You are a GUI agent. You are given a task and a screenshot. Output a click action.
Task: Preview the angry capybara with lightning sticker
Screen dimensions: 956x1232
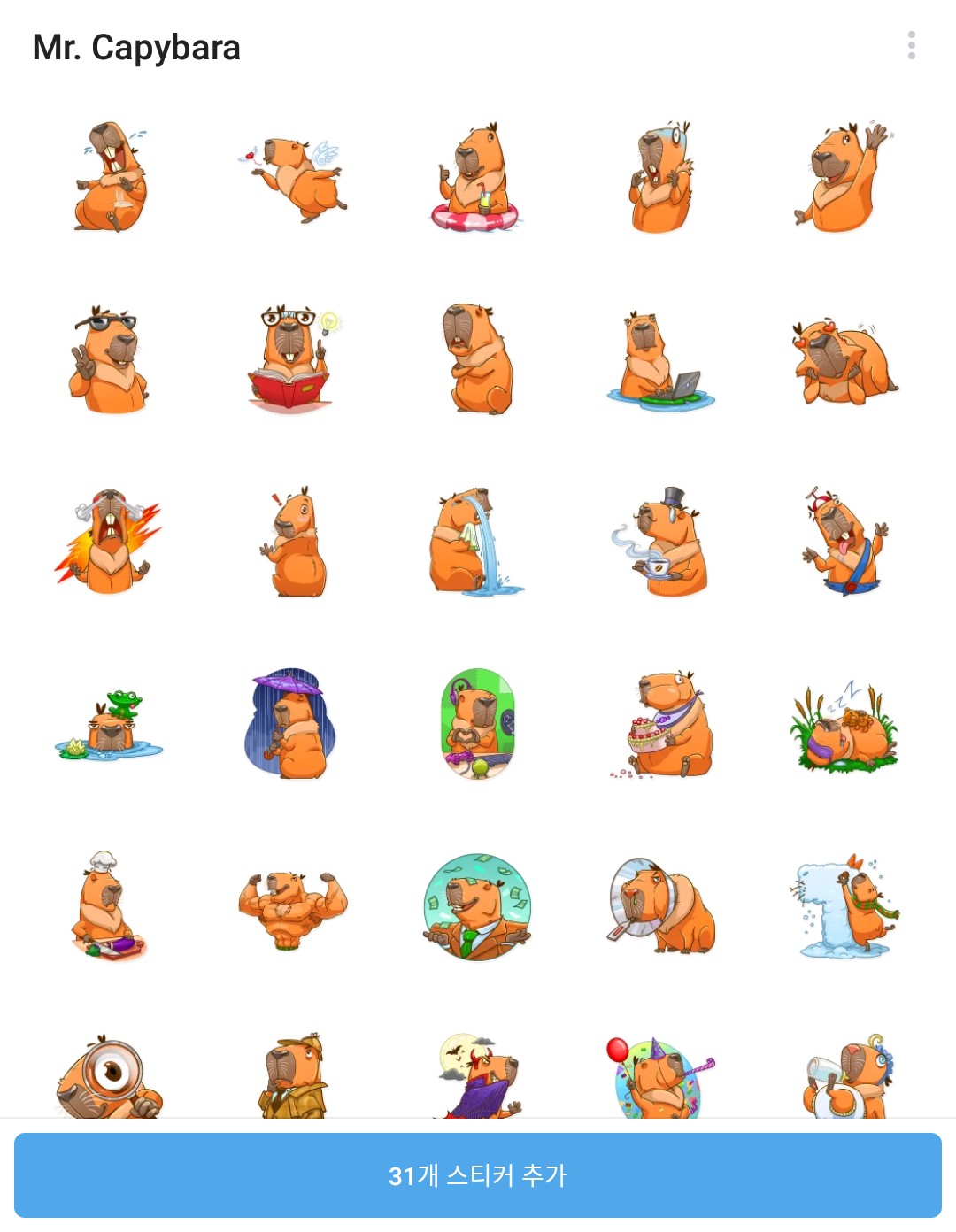(110, 542)
